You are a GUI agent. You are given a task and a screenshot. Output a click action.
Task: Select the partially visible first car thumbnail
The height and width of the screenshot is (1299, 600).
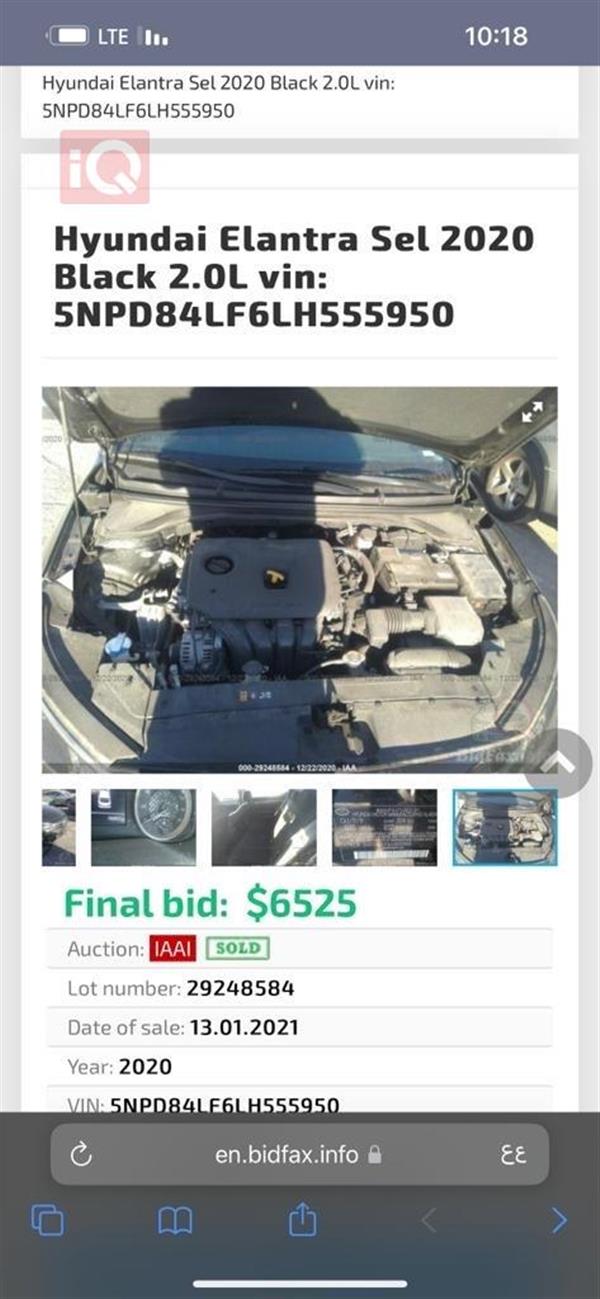(x=58, y=827)
